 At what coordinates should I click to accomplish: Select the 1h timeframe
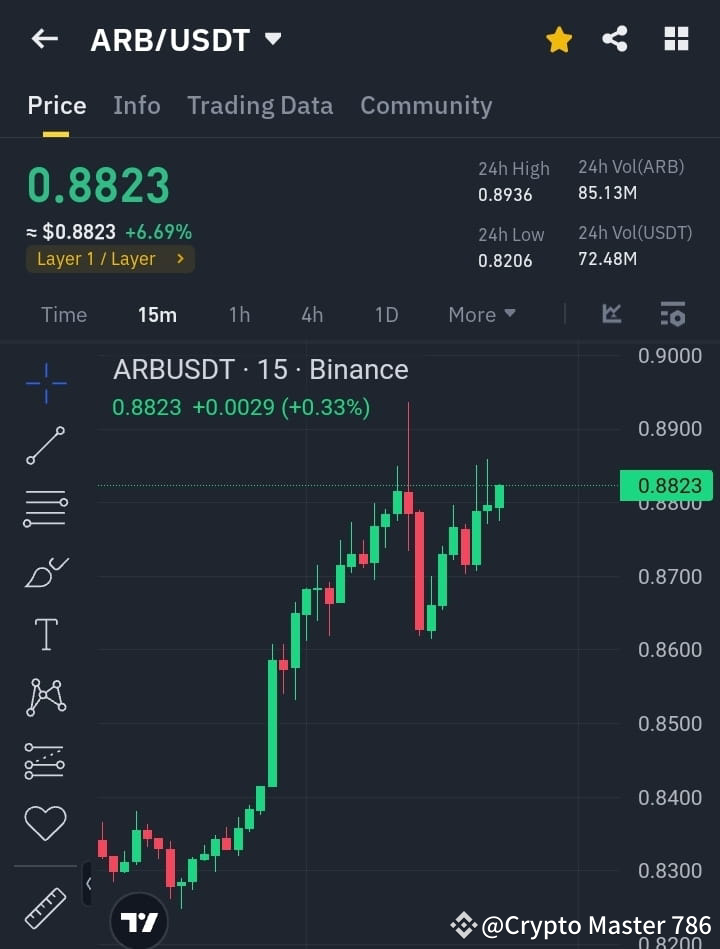(x=239, y=315)
